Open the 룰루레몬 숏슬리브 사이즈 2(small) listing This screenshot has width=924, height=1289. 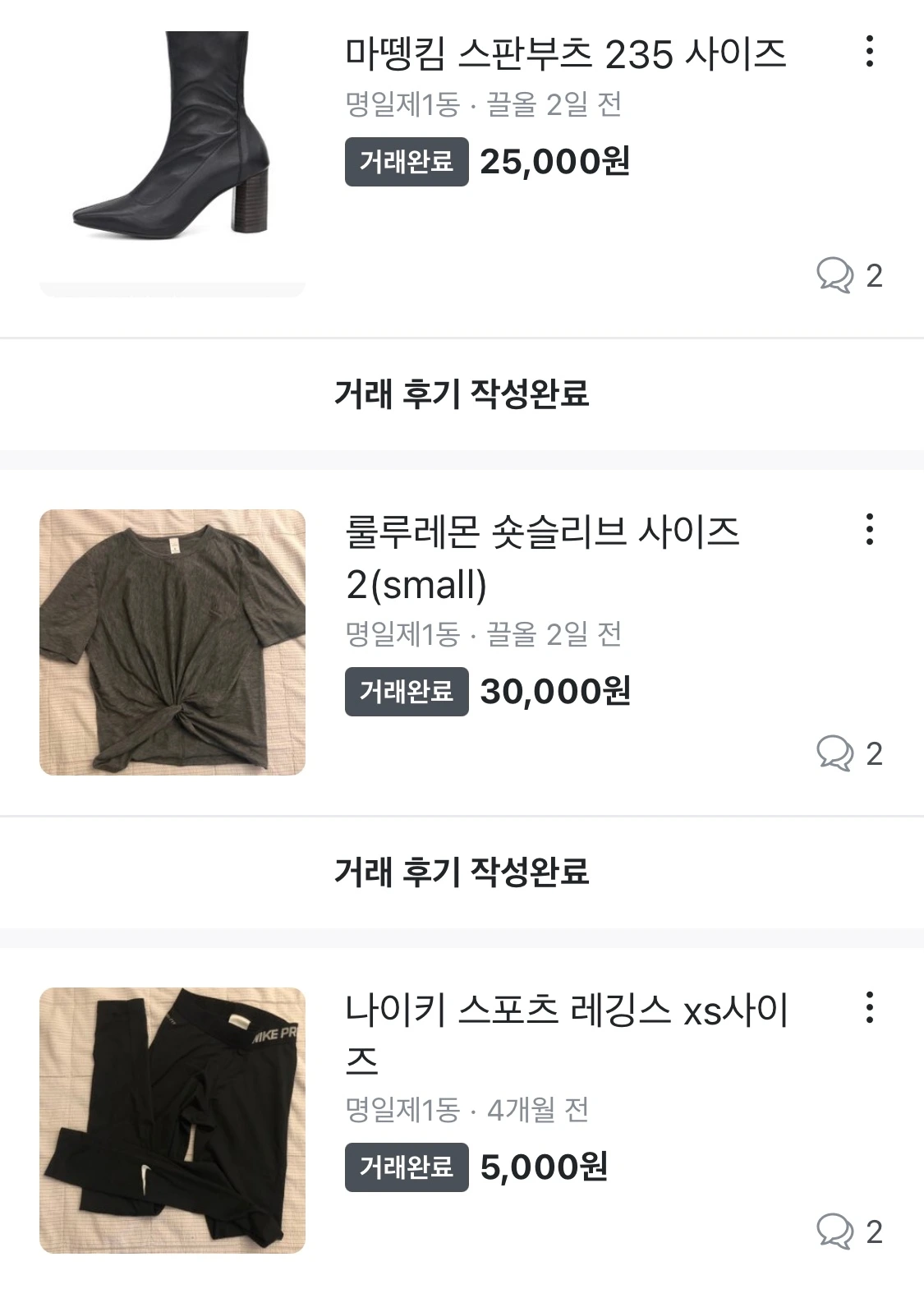pos(542,558)
